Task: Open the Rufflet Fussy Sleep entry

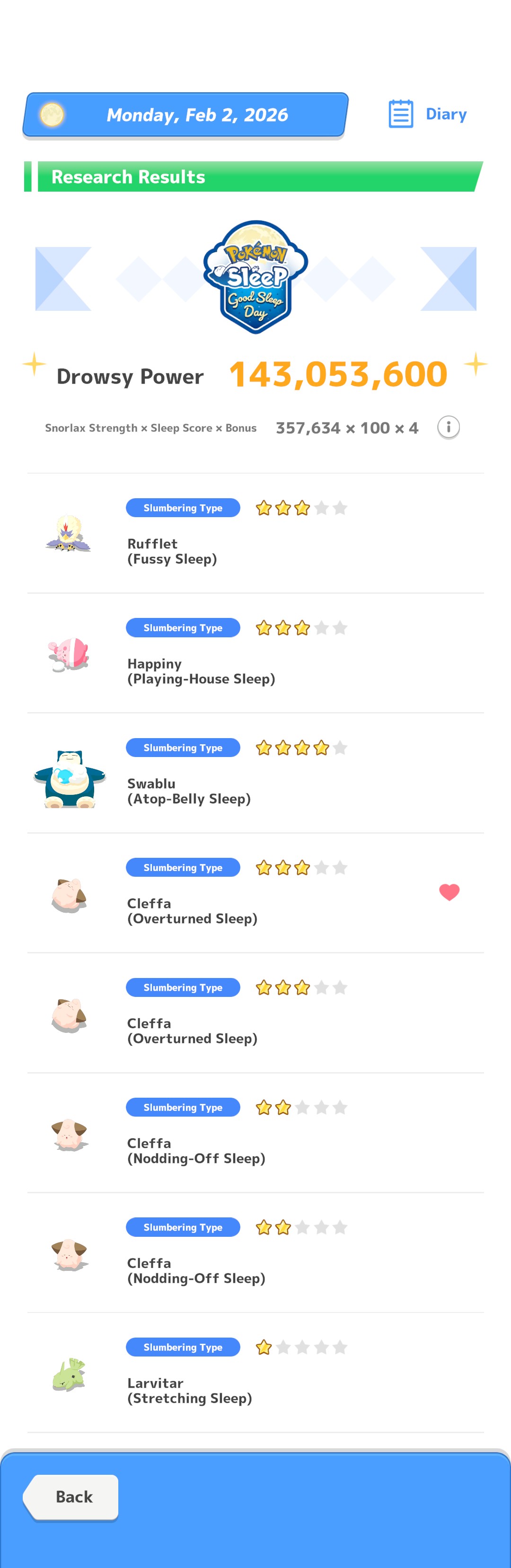Action: [255, 534]
